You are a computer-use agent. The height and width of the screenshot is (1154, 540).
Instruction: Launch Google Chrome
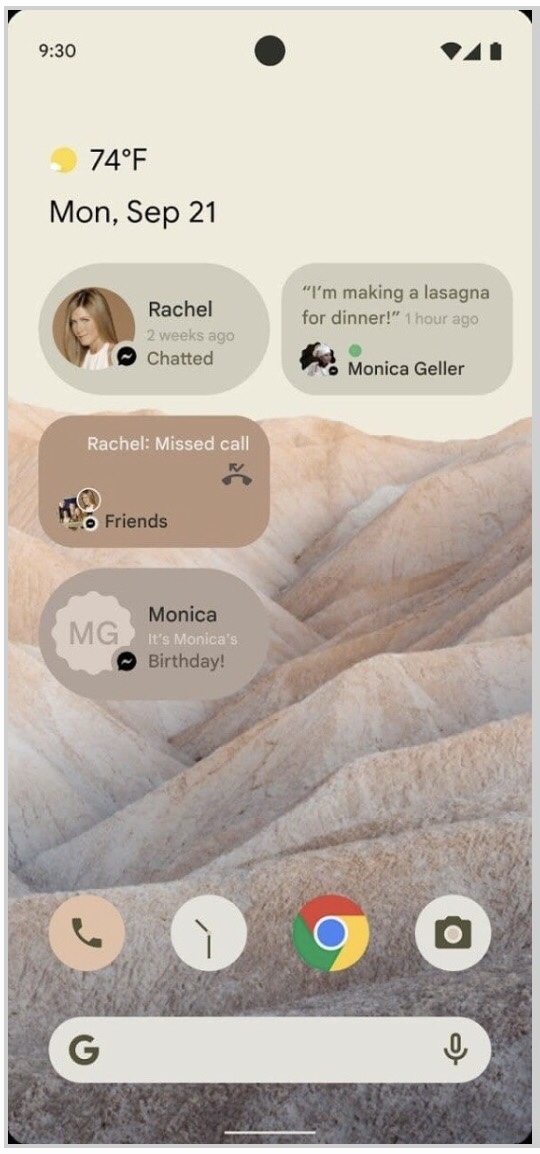(x=330, y=933)
